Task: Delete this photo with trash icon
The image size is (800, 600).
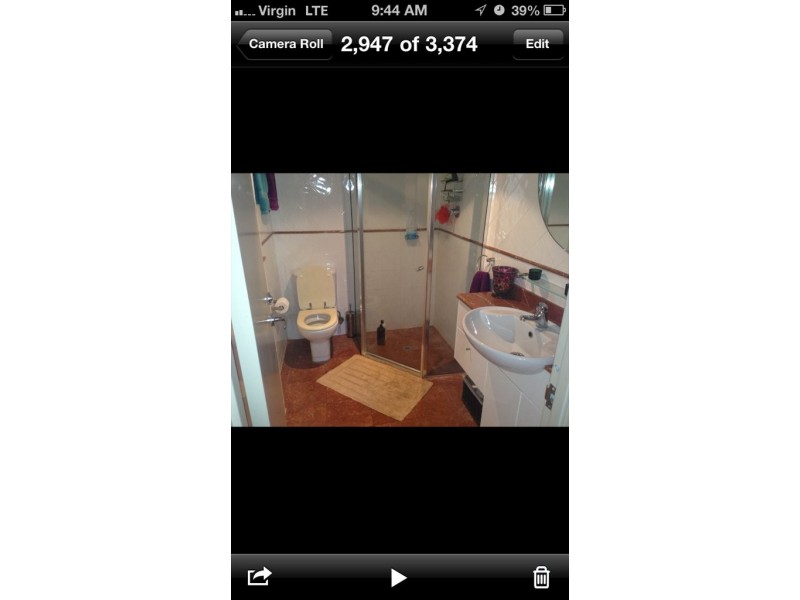Action: click(x=541, y=577)
